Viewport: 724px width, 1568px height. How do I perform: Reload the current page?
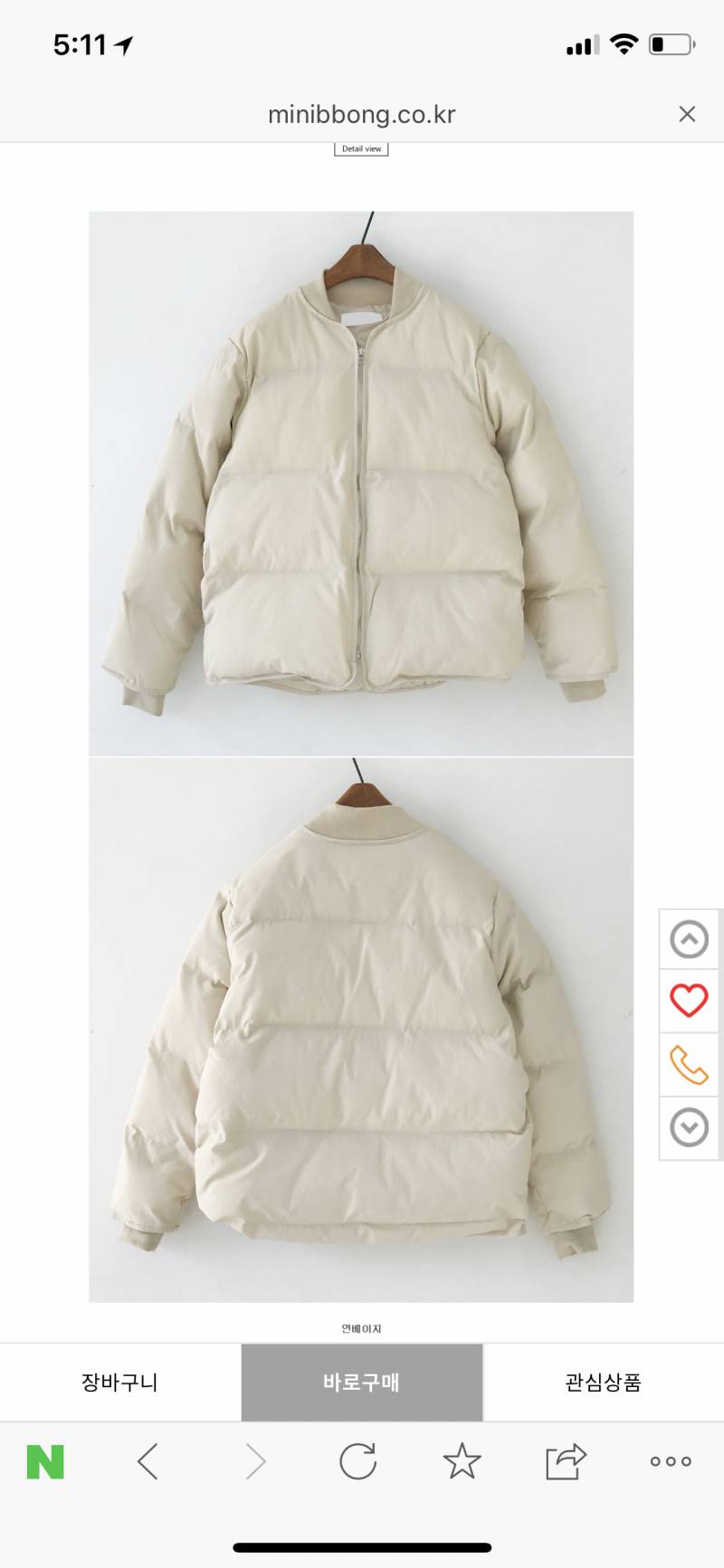coord(357,1461)
